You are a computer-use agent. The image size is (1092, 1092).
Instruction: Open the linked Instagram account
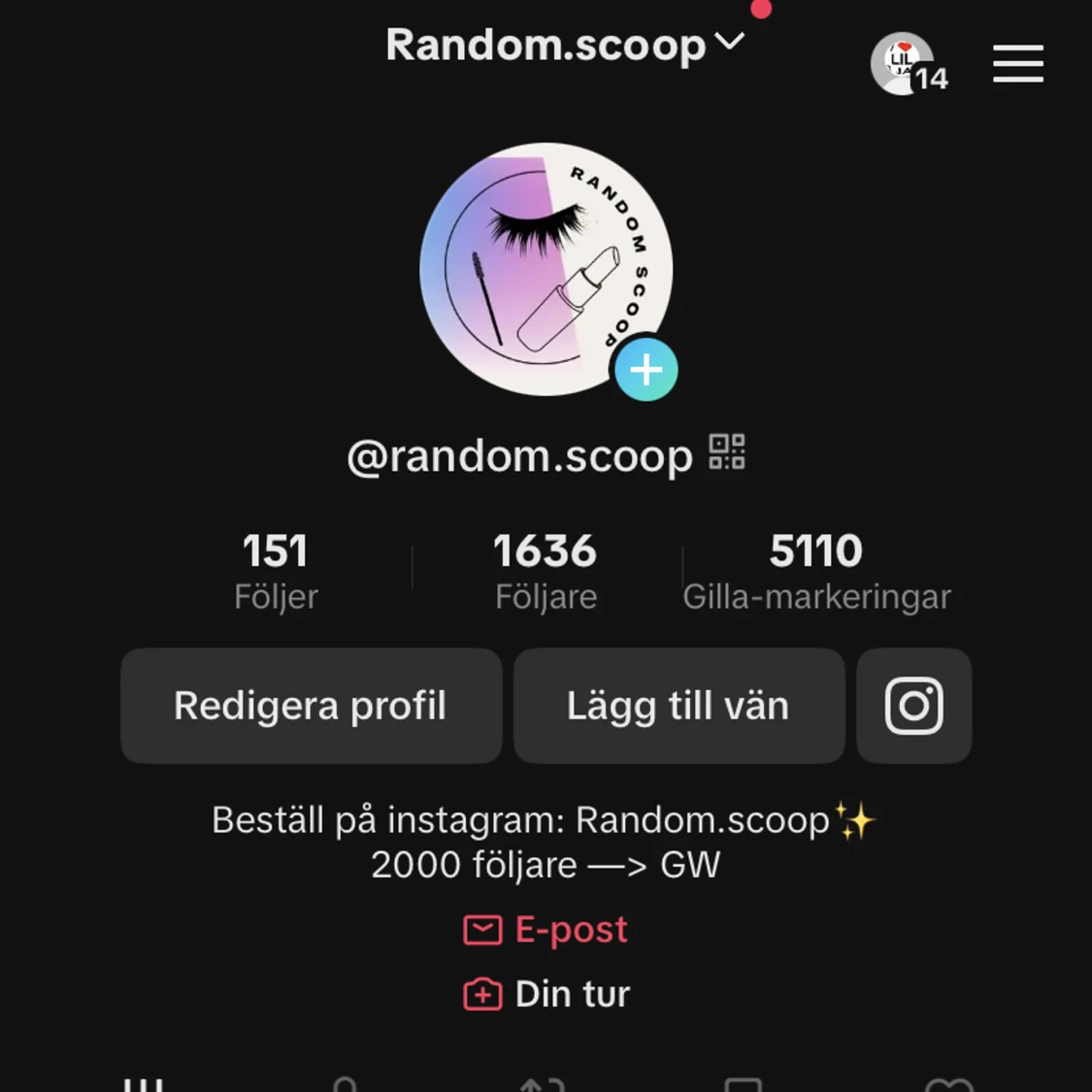pyautogui.click(x=913, y=706)
